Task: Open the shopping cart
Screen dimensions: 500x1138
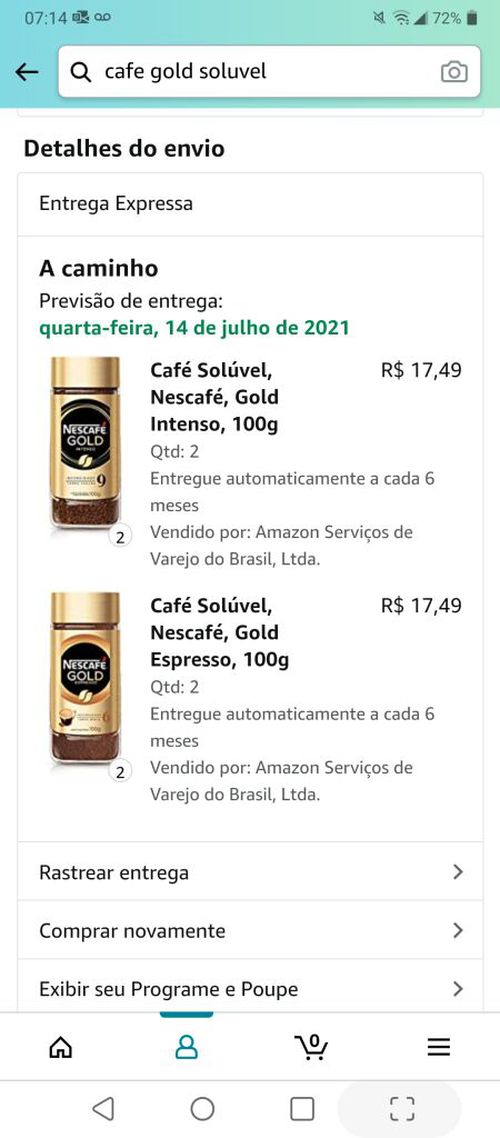Action: [312, 1047]
